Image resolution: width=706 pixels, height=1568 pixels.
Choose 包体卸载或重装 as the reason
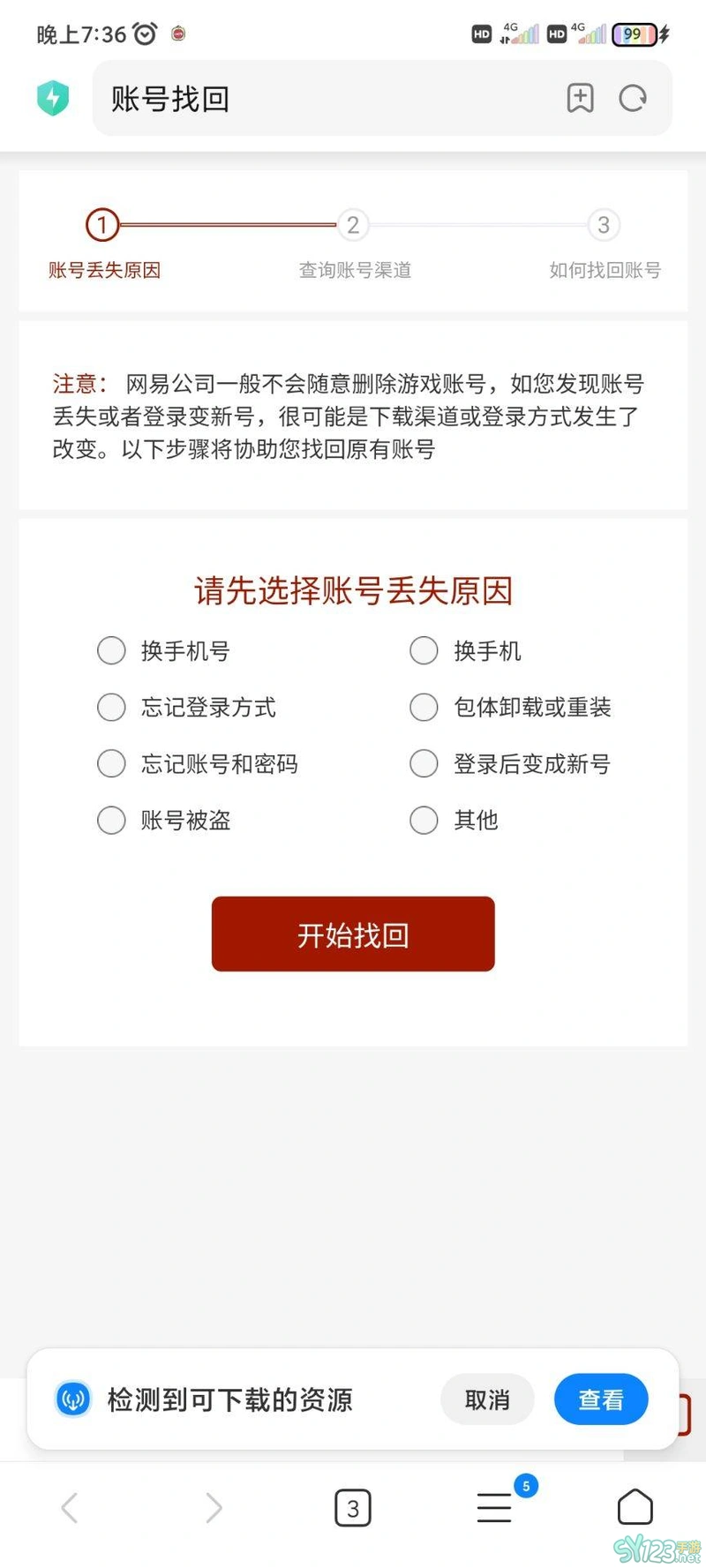[511, 708]
